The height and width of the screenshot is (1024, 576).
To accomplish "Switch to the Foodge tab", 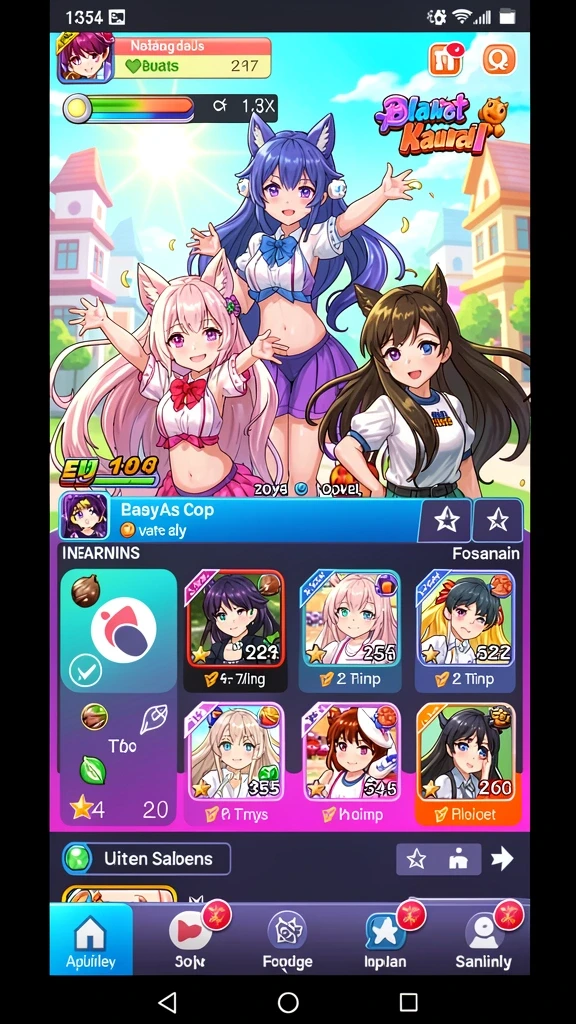I will tap(287, 940).
